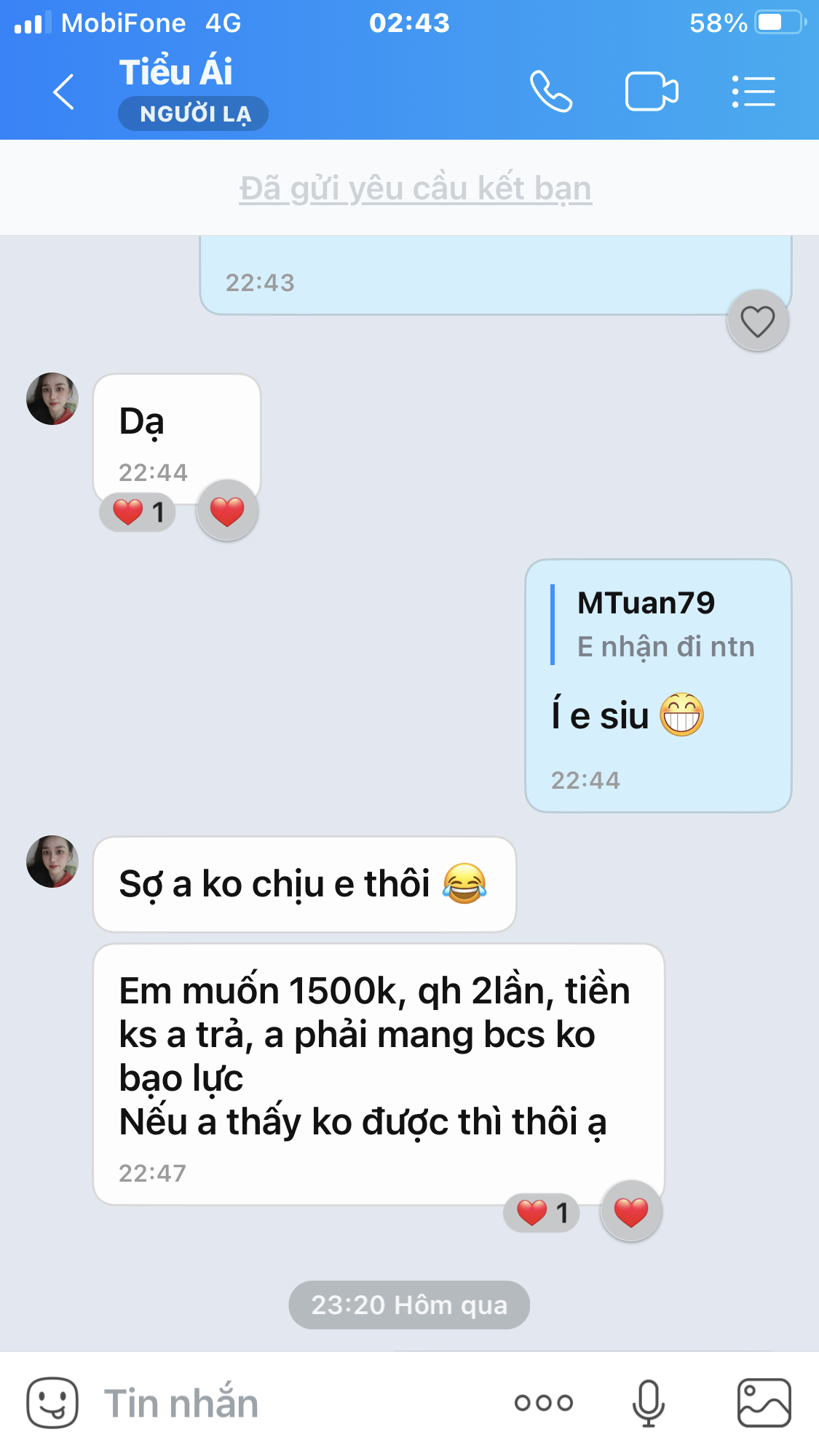Open more attachment options
Image resolution: width=819 pixels, height=1456 pixels.
coord(543,1403)
